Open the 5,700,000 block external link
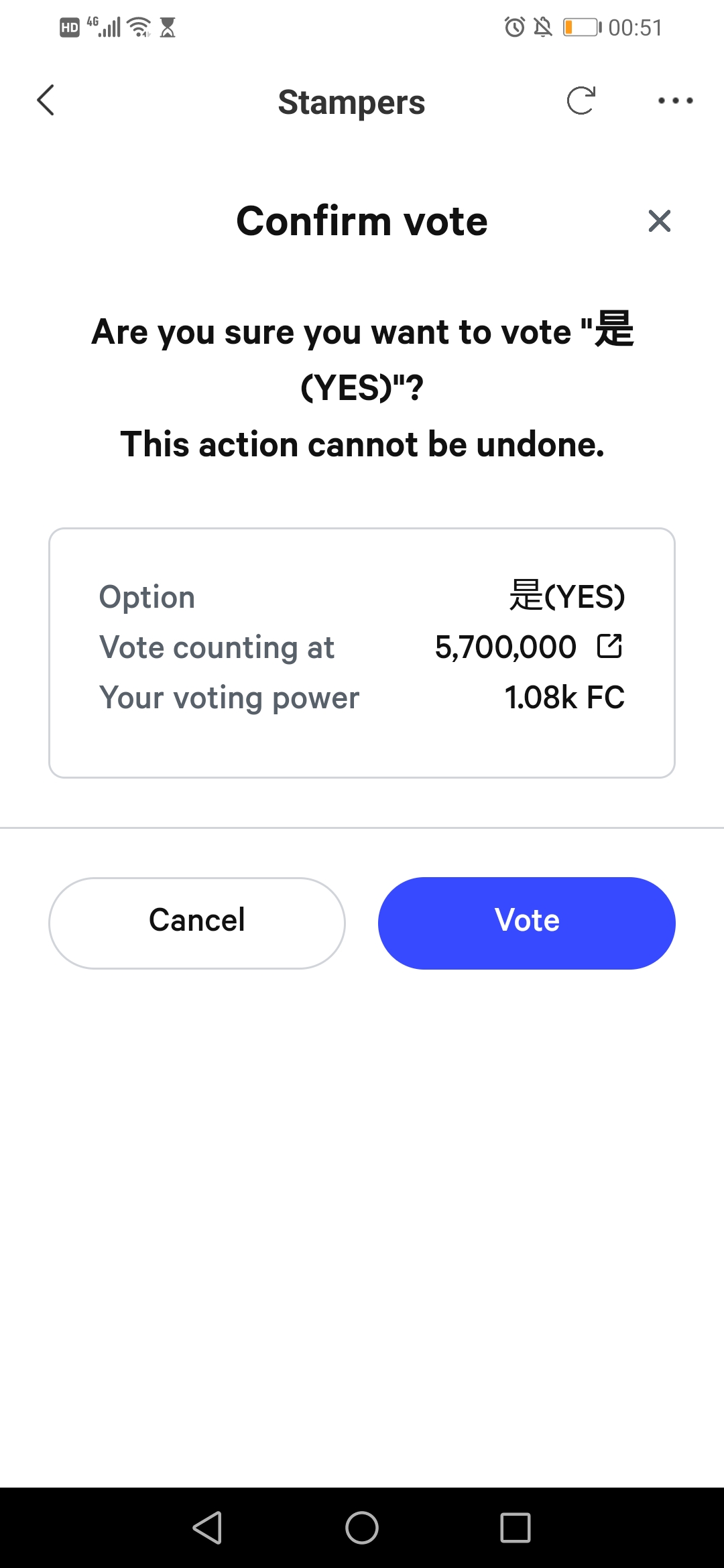 (609, 646)
